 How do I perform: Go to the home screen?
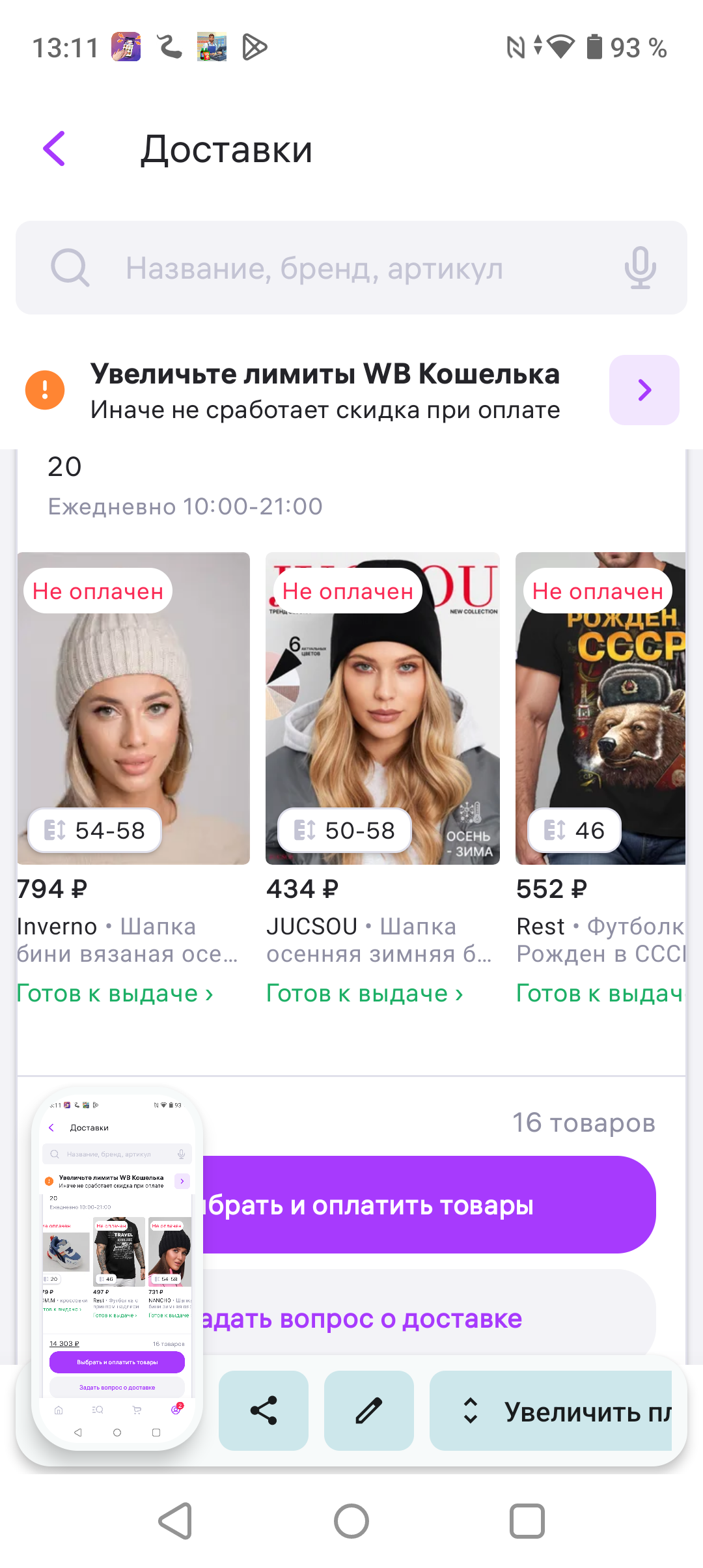[351, 1521]
